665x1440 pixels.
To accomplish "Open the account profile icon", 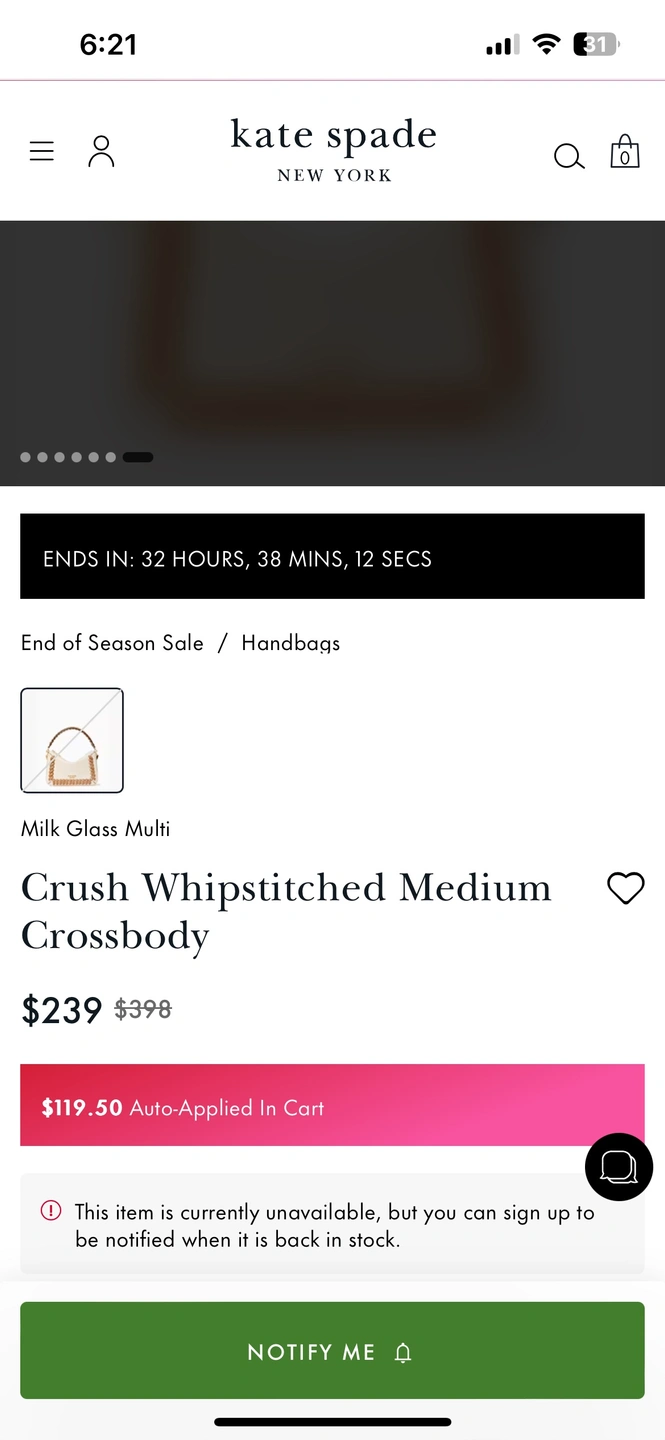I will (101, 151).
